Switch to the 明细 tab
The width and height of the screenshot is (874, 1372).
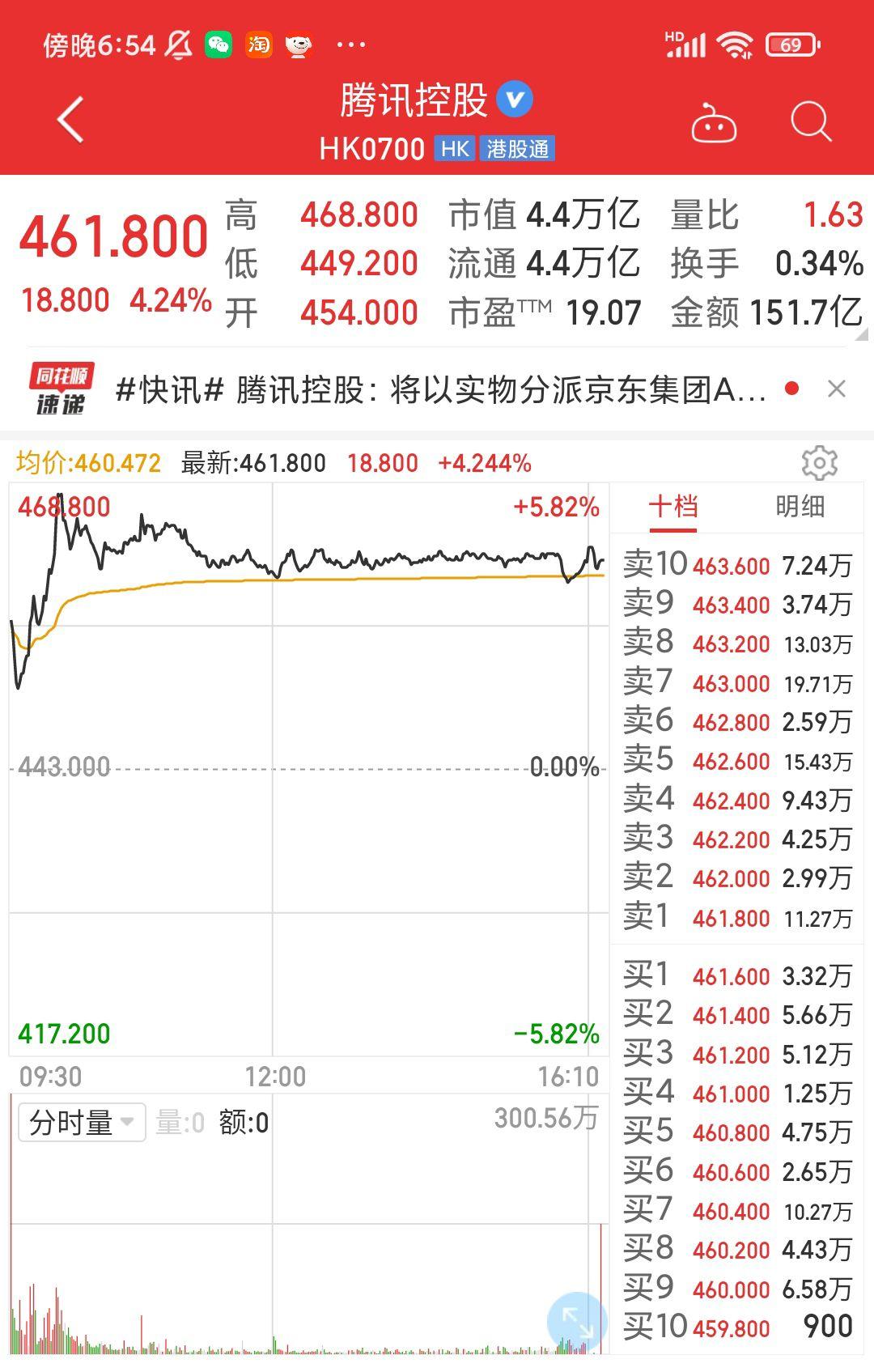pyautogui.click(x=798, y=508)
